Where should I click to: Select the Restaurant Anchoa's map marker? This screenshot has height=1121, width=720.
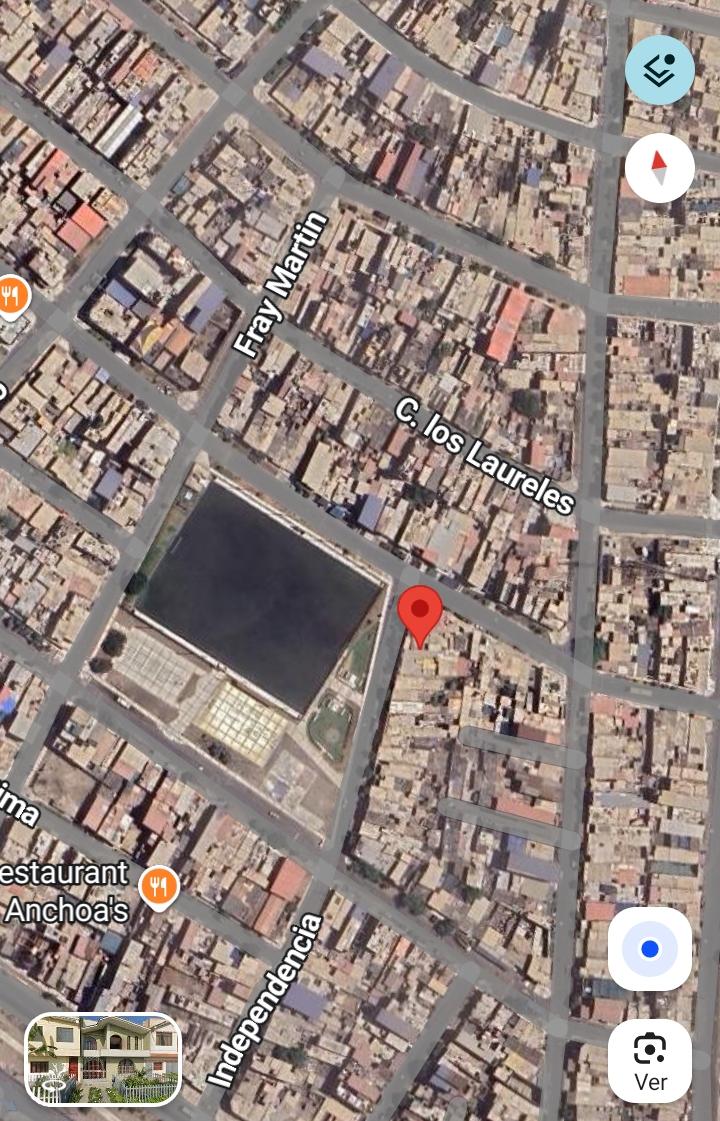[x=159, y=886]
